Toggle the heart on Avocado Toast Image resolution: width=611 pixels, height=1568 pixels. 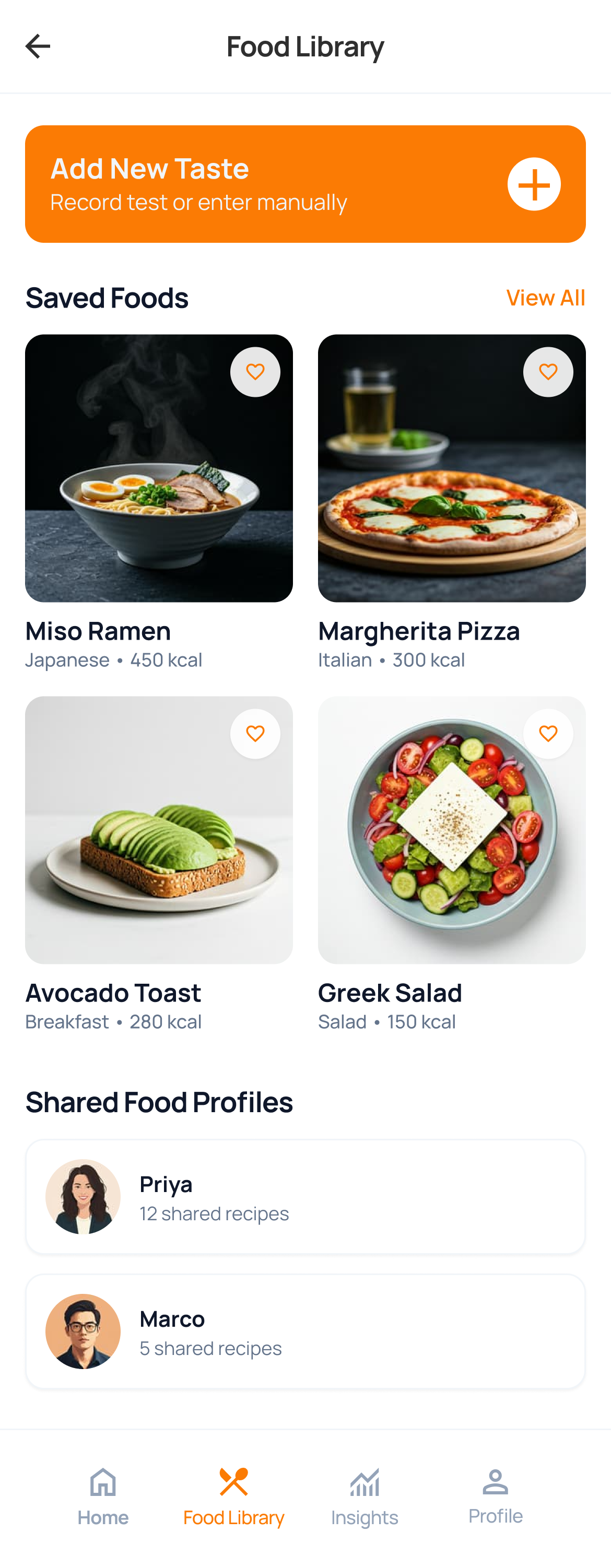[x=255, y=734]
